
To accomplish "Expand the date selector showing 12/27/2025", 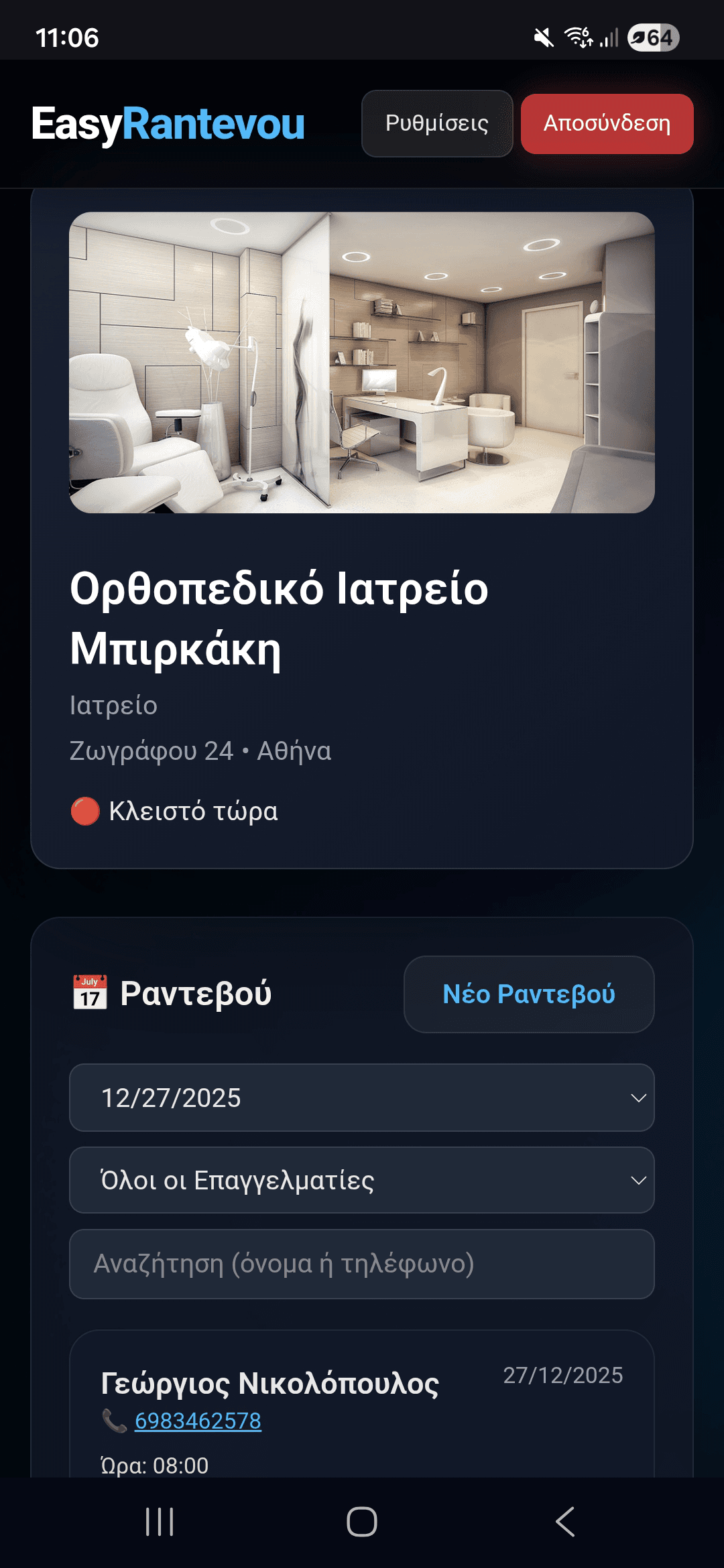I will coord(362,1098).
